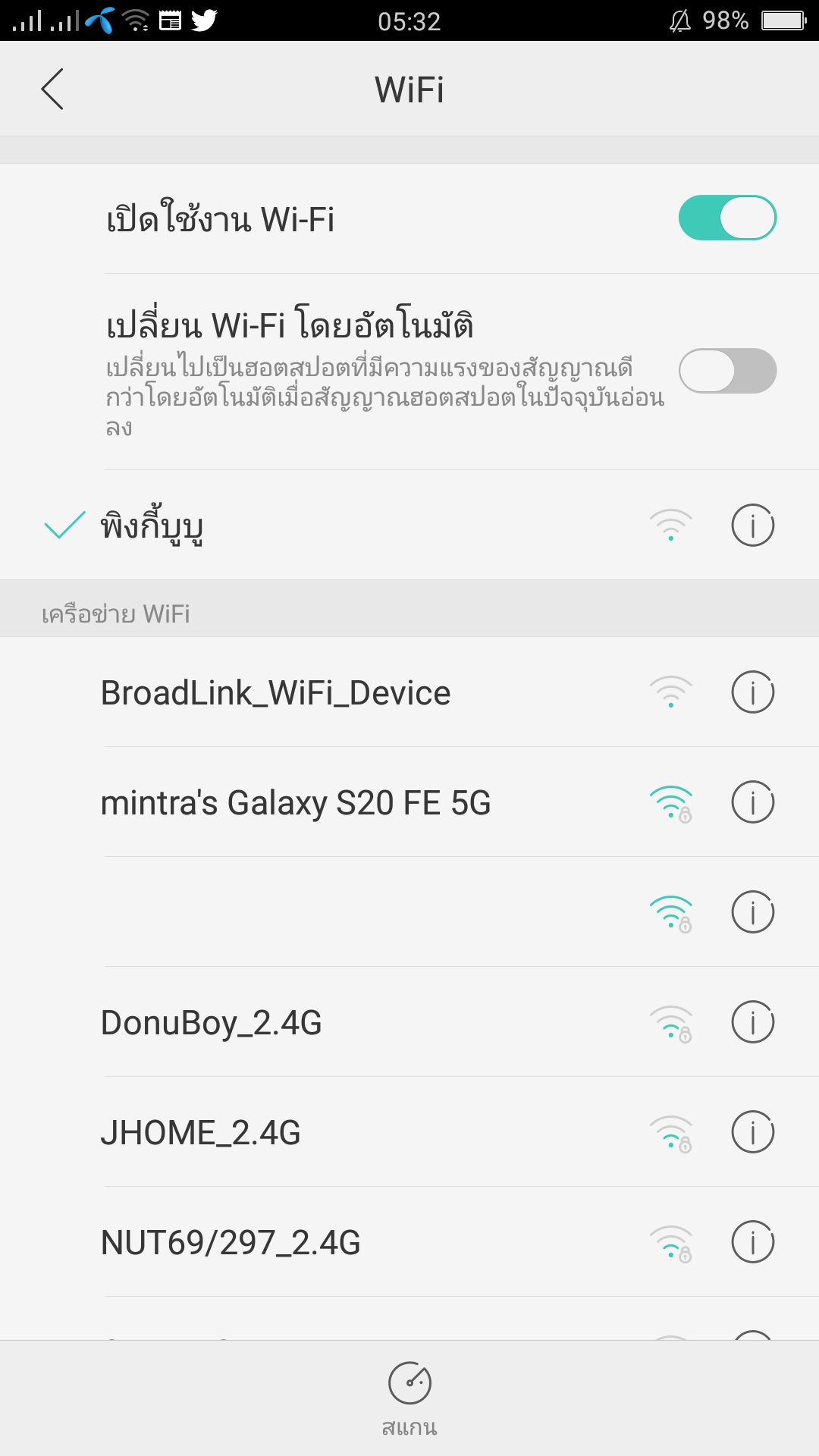819x1456 pixels.
Task: Select mintra's Galaxy S20 FE 5G network
Action: click(409, 802)
